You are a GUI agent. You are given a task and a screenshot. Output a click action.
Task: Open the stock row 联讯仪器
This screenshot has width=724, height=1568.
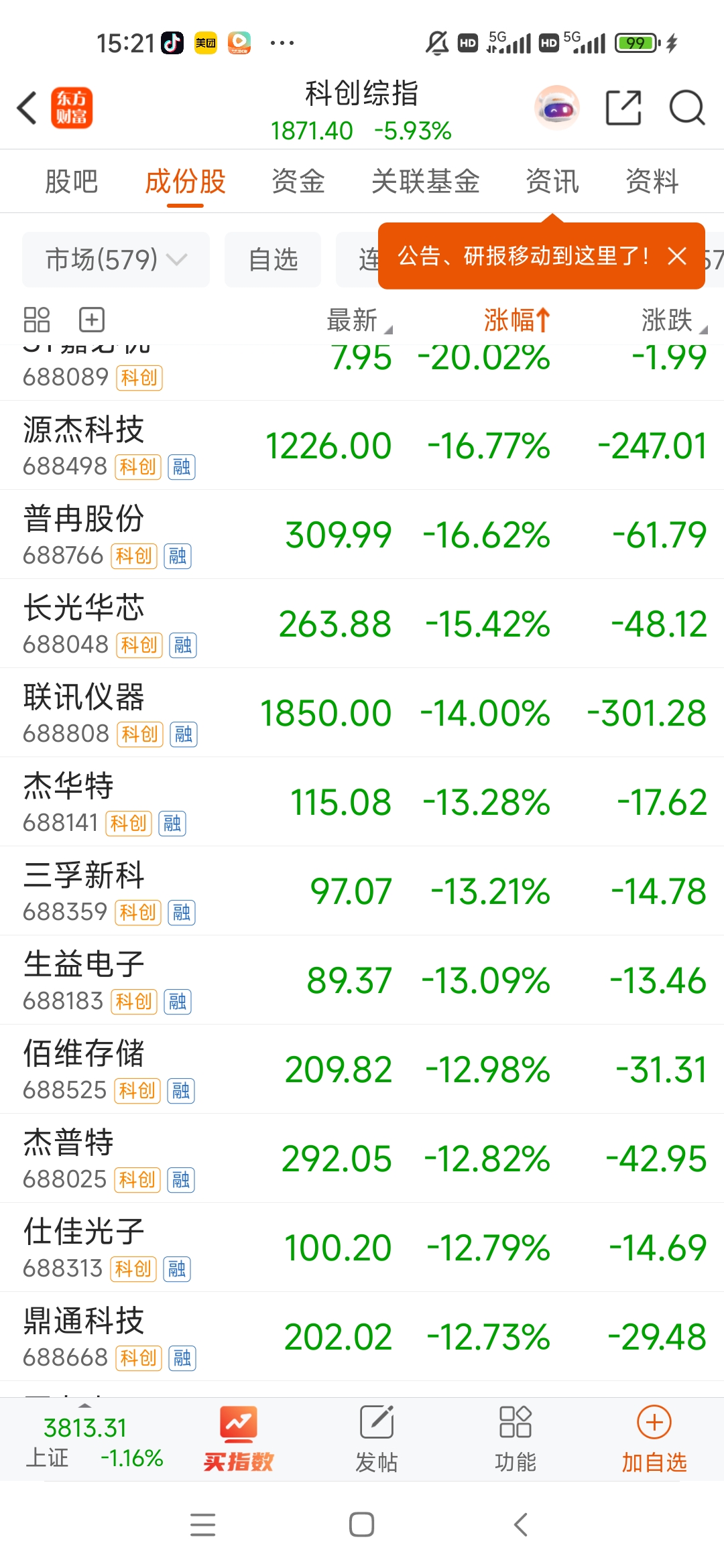point(362,713)
